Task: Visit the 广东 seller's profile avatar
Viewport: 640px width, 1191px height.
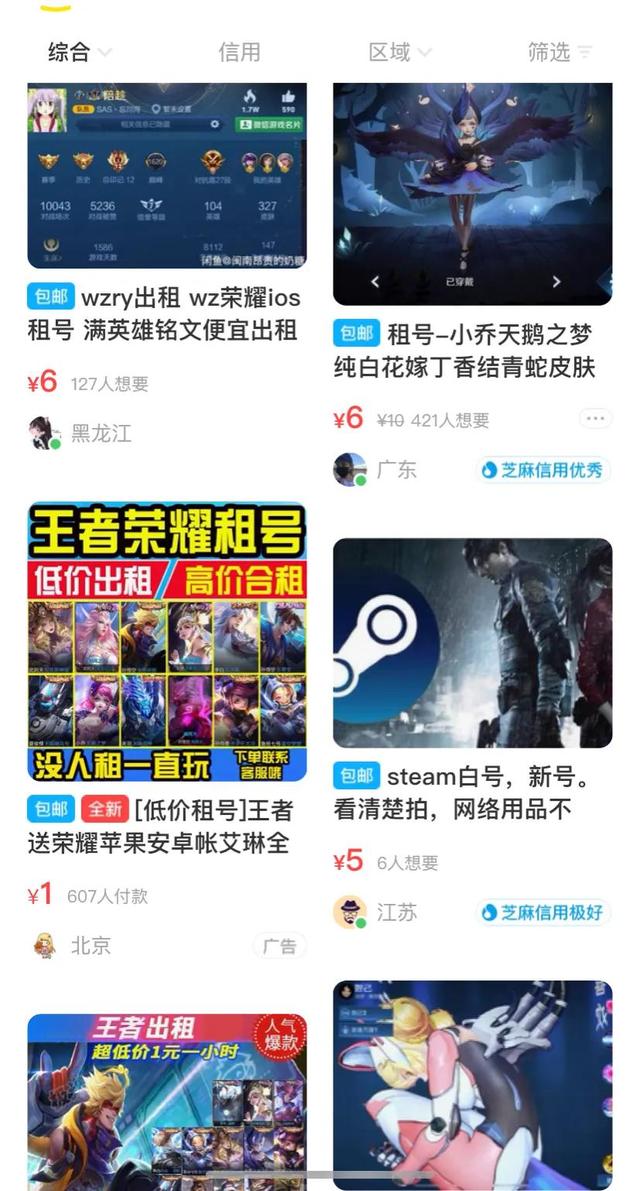Action: pyautogui.click(x=350, y=469)
